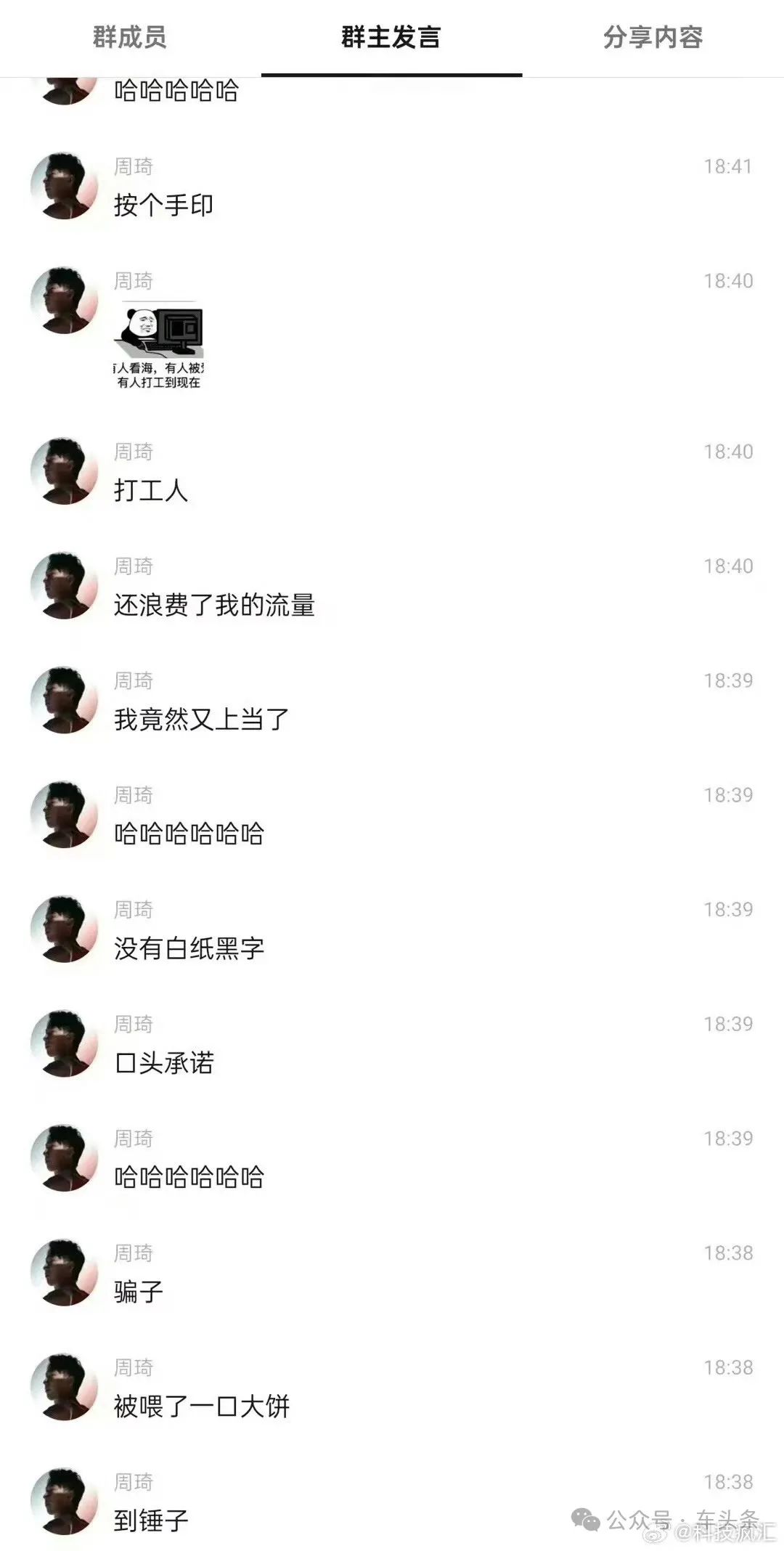Open the message 骗子

coord(139,1292)
